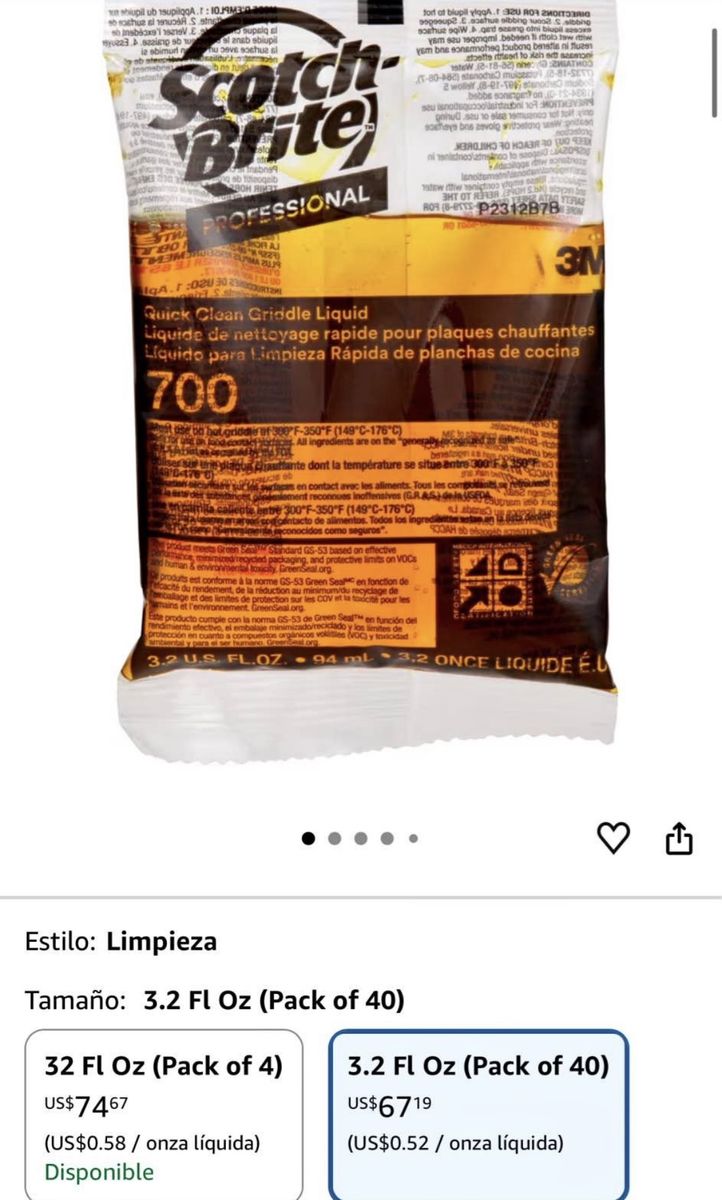Select the 32 Fl Oz (Pack of 4) size
The height and width of the screenshot is (1200, 722).
pos(164,1115)
